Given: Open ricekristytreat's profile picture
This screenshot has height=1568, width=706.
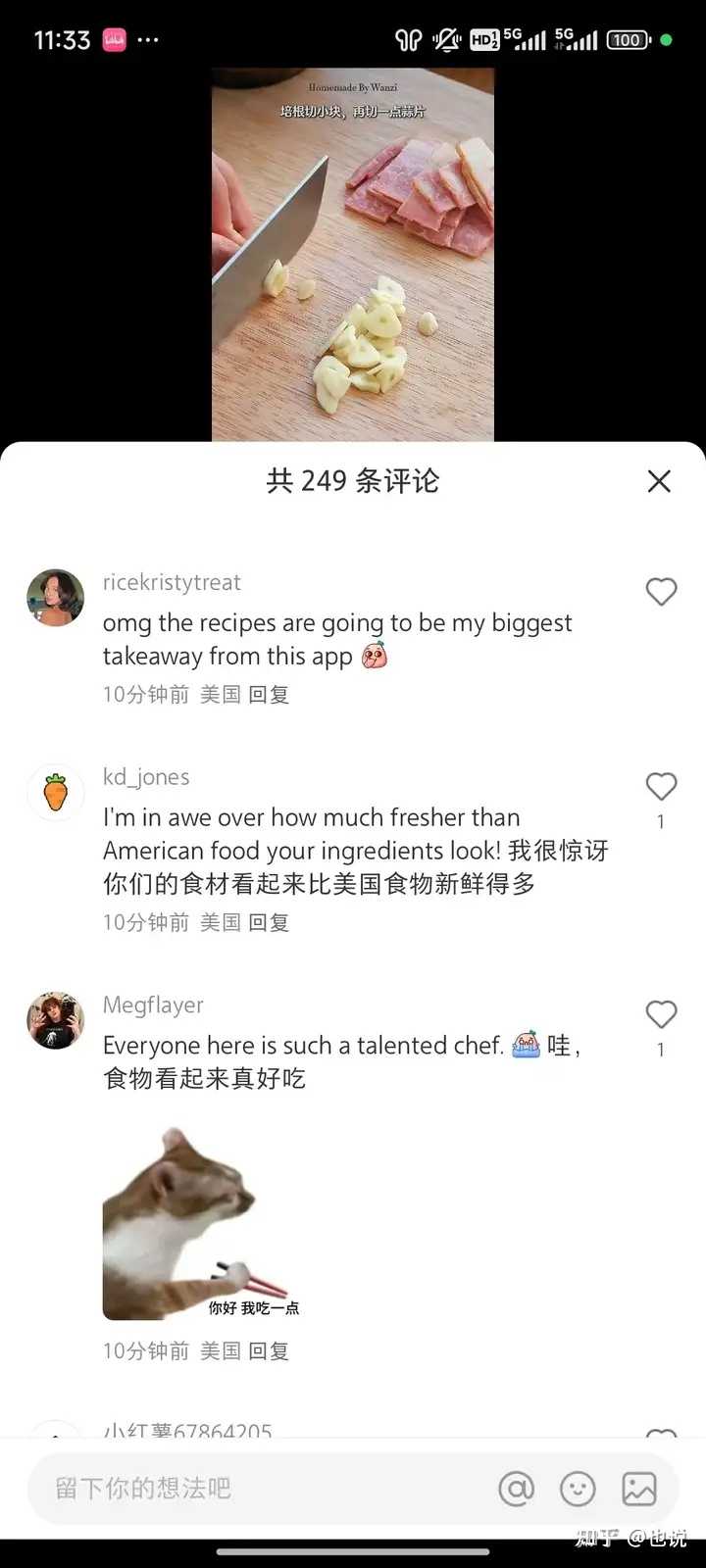Looking at the screenshot, I should (55, 597).
